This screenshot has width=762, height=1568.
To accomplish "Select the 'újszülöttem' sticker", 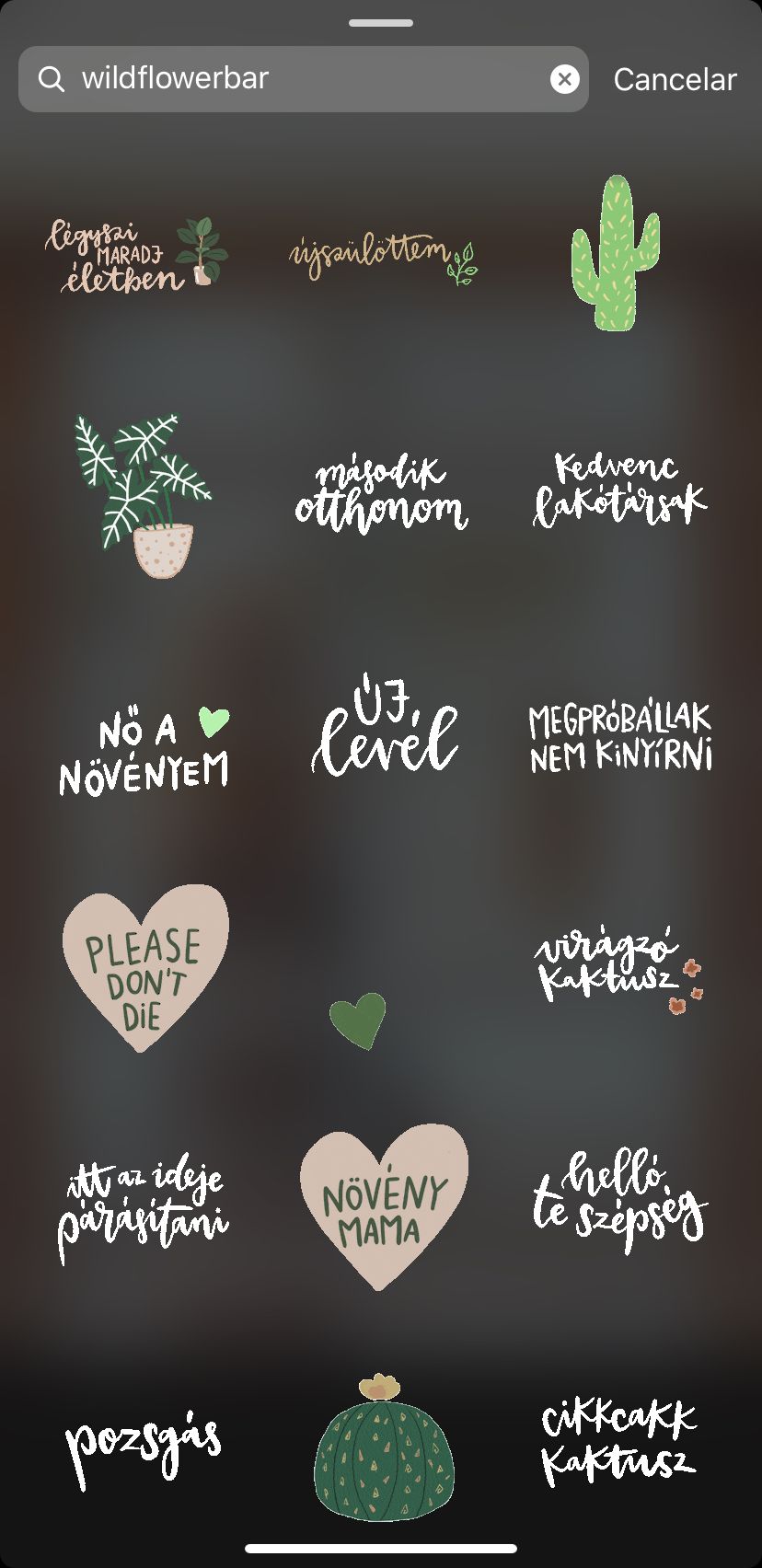I will tap(383, 255).
